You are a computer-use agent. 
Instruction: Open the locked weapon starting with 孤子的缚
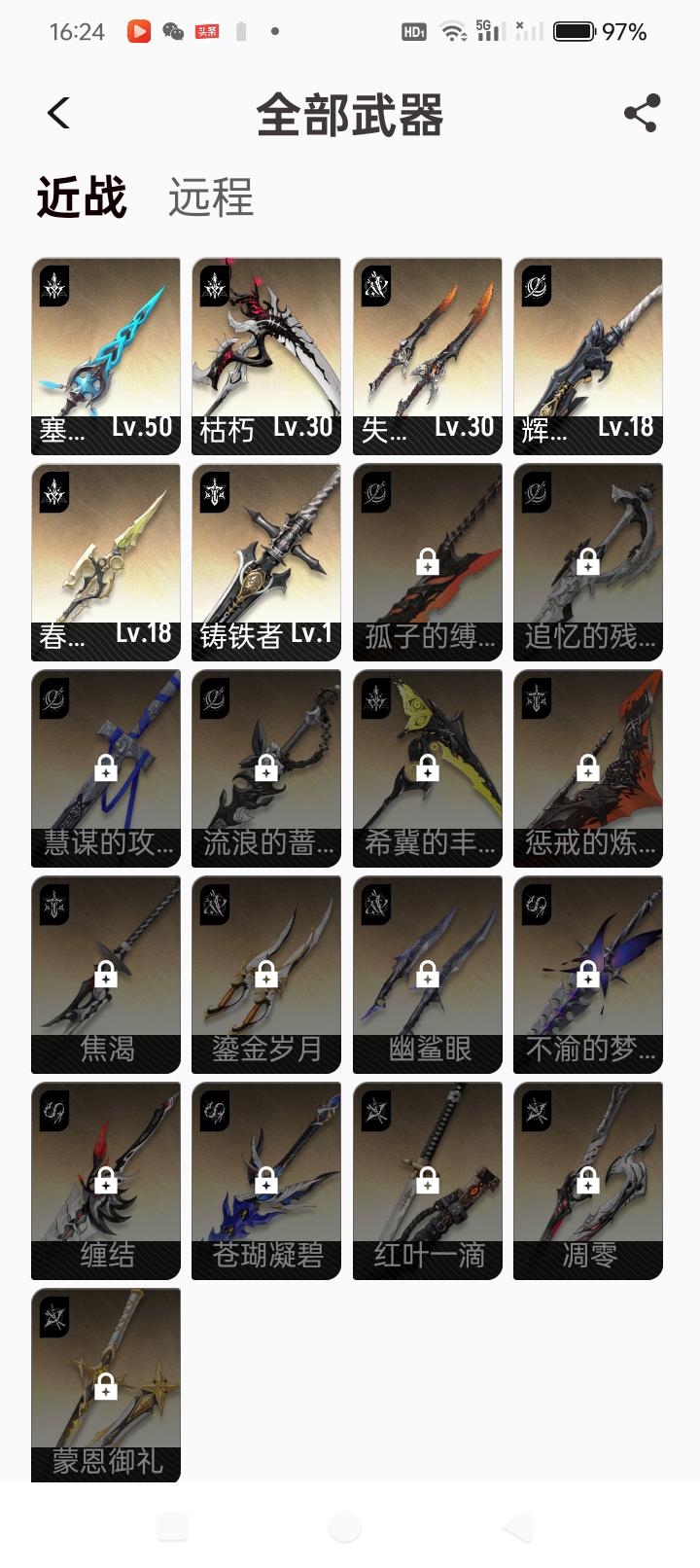click(x=428, y=561)
